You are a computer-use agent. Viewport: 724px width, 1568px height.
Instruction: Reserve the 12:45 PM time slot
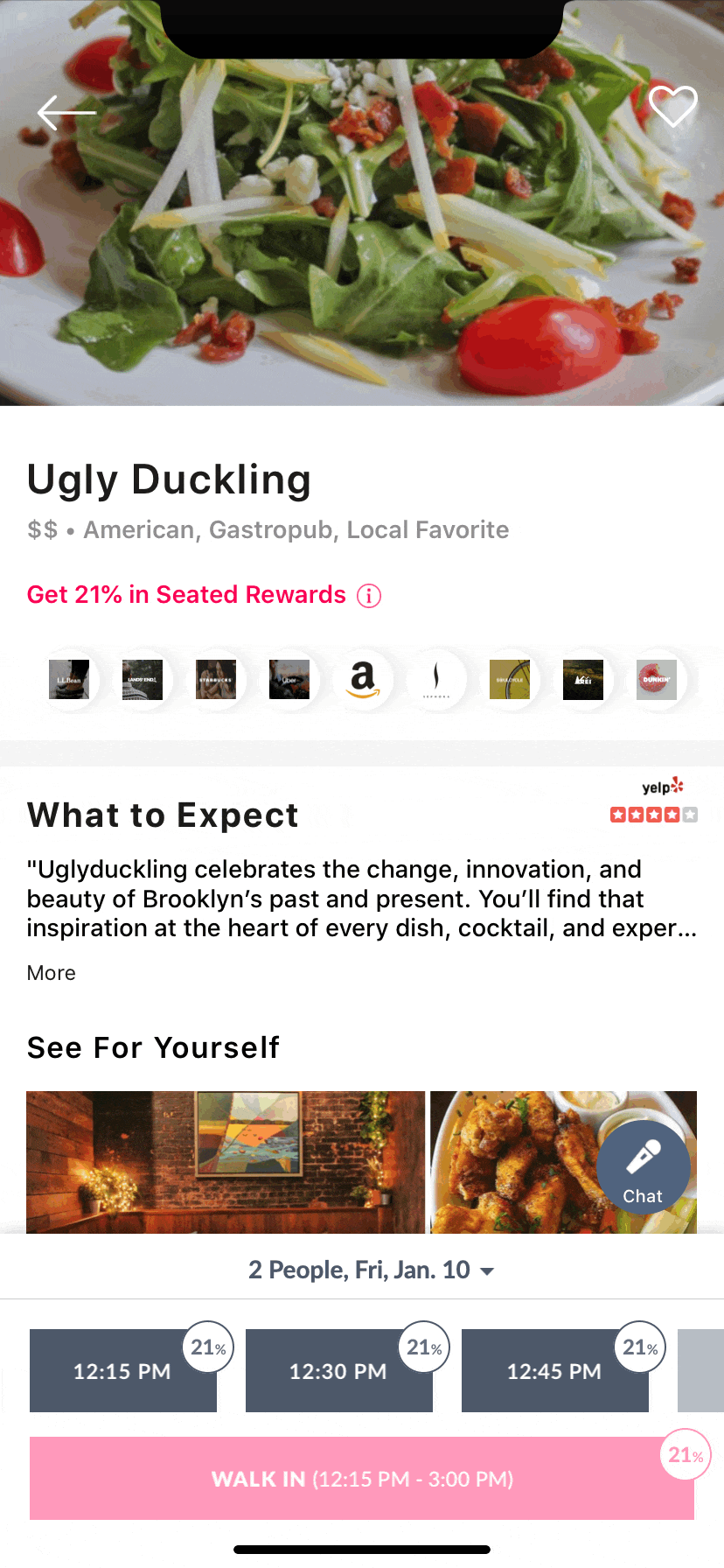click(x=554, y=1371)
